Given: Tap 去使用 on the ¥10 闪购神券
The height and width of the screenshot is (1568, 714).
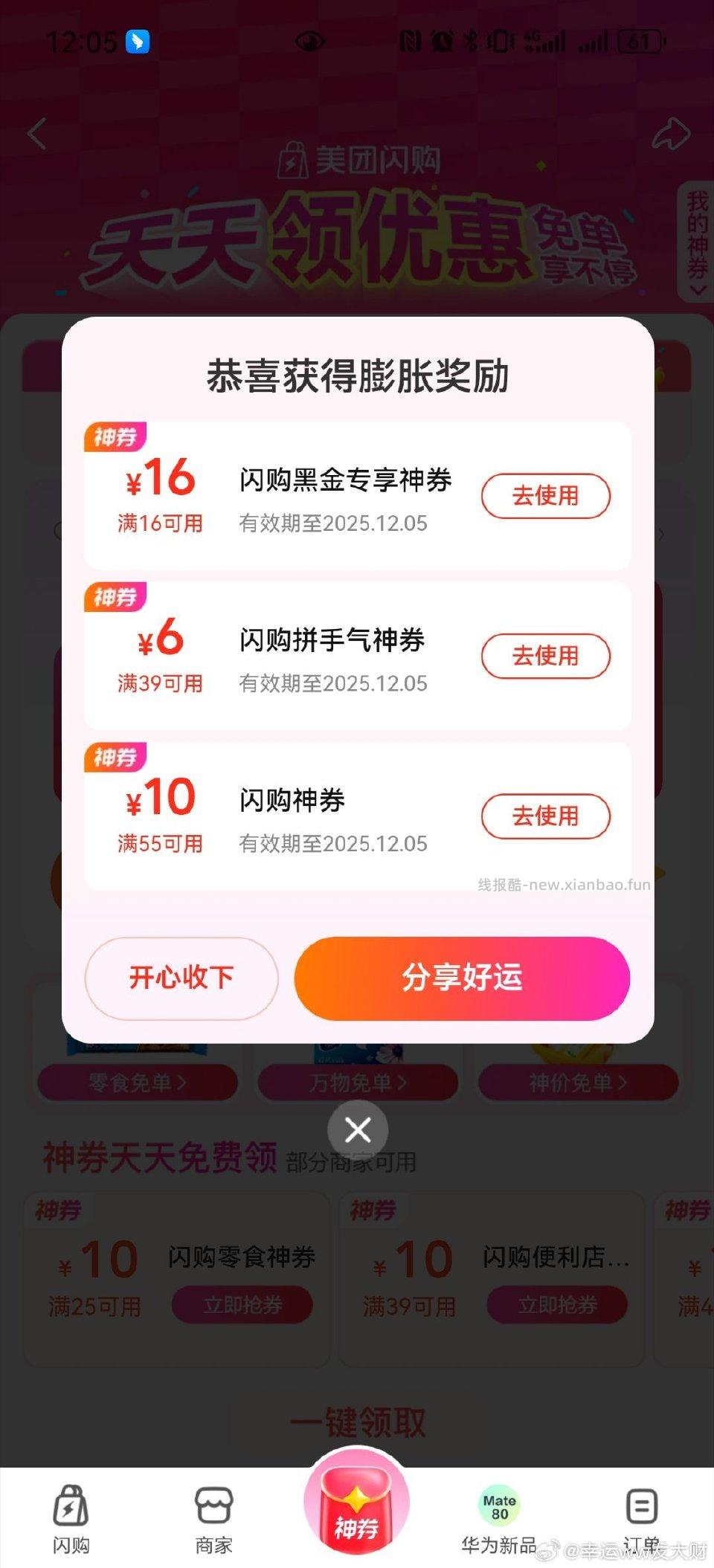Looking at the screenshot, I should pyautogui.click(x=545, y=816).
